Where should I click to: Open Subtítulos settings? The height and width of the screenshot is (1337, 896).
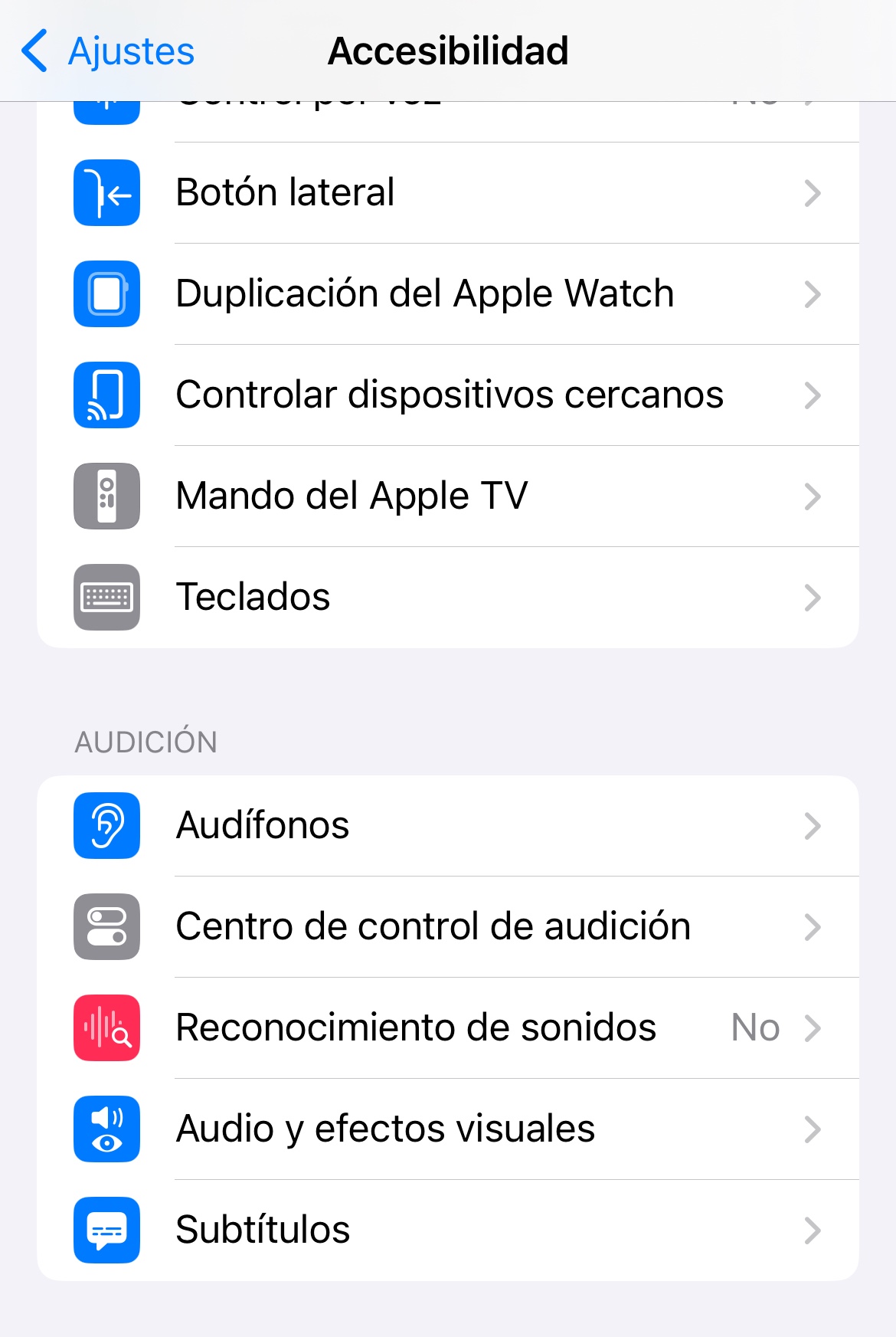447,1230
